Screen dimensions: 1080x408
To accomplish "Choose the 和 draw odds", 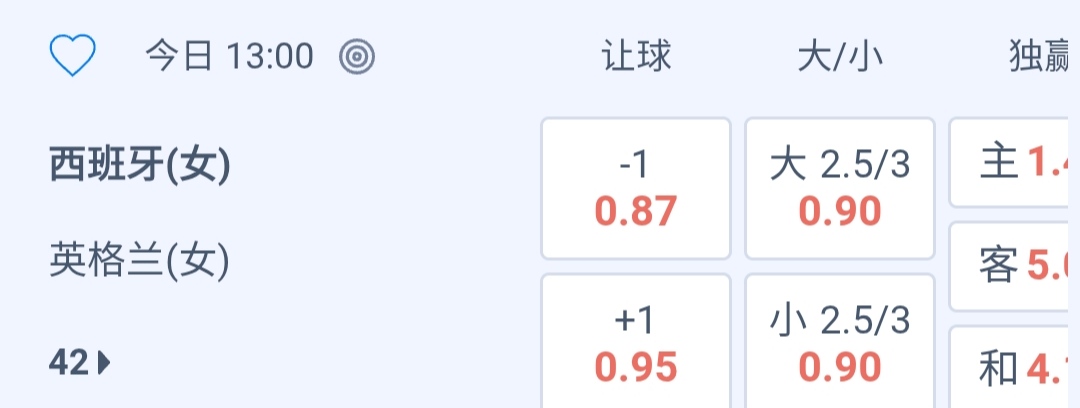I will (1014, 369).
